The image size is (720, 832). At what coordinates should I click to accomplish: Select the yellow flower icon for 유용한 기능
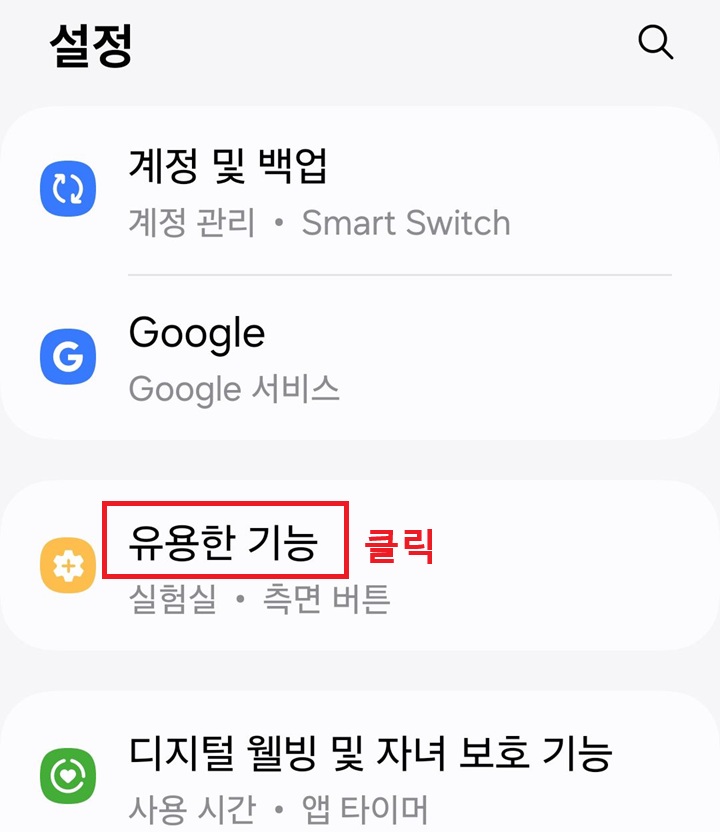67,563
